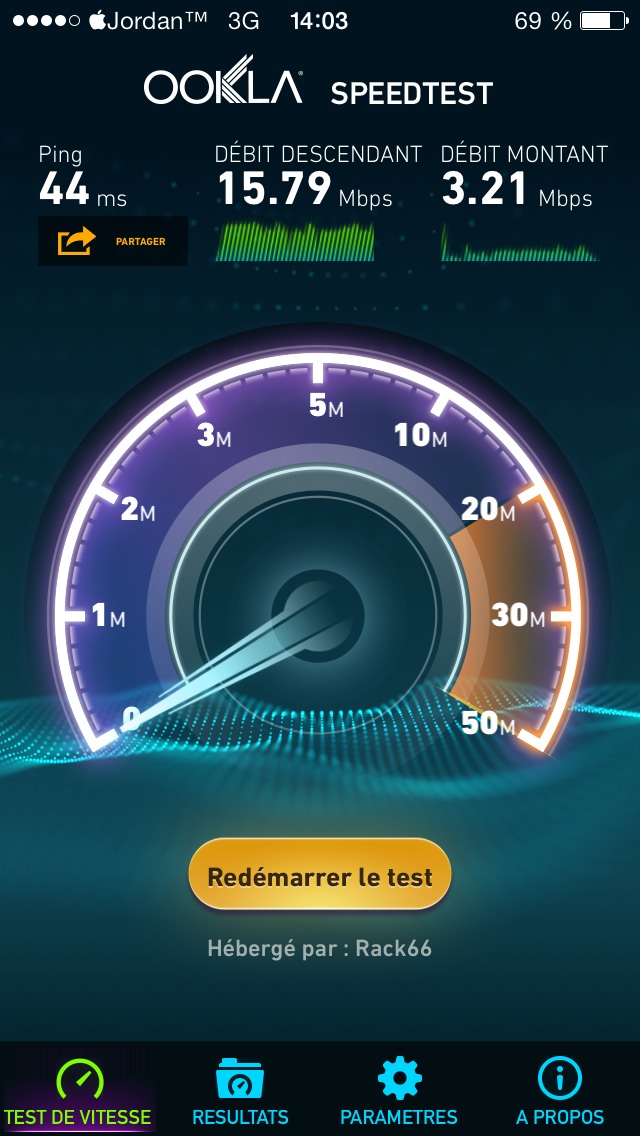
Task: Open the A propos tab
Action: 560,1091
